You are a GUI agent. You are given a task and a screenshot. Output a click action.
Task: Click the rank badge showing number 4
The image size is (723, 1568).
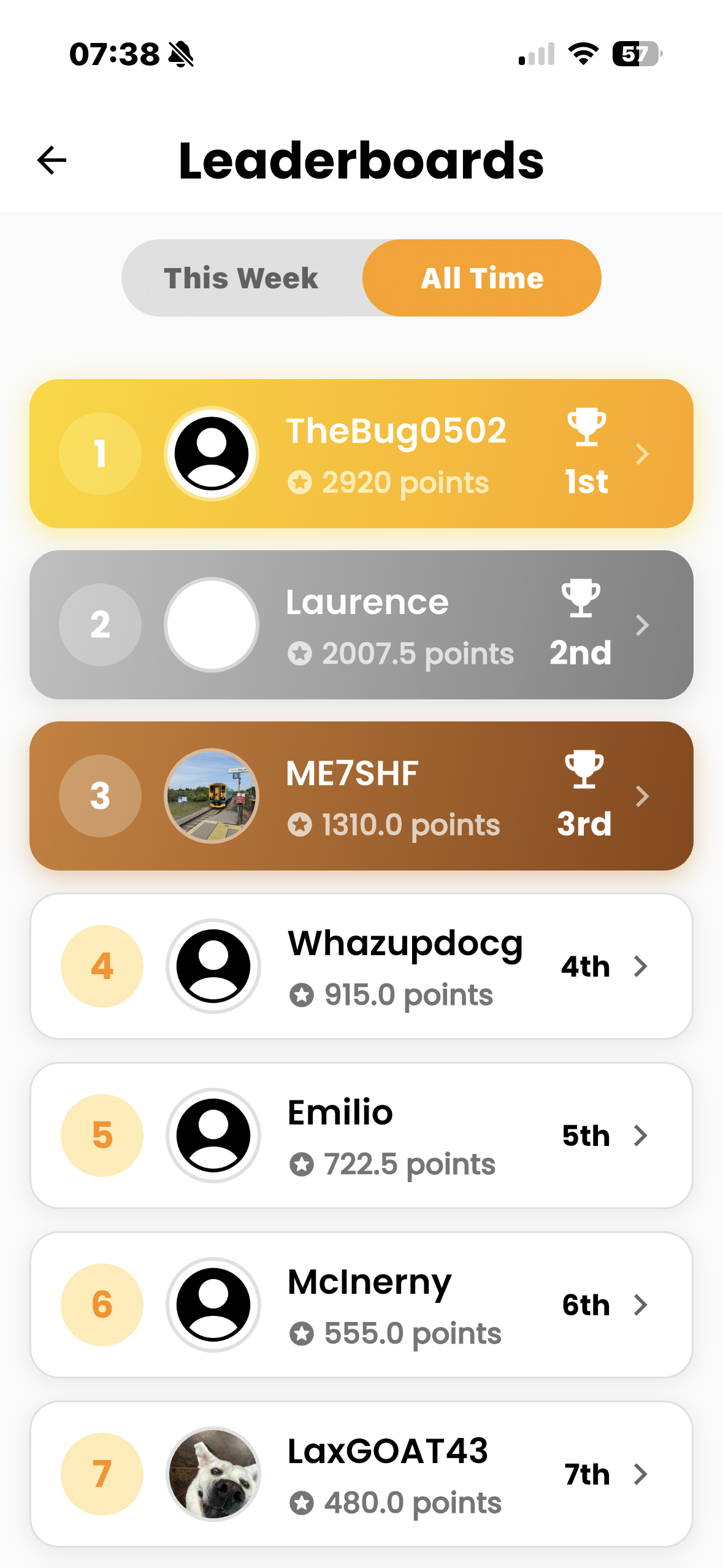click(101, 965)
